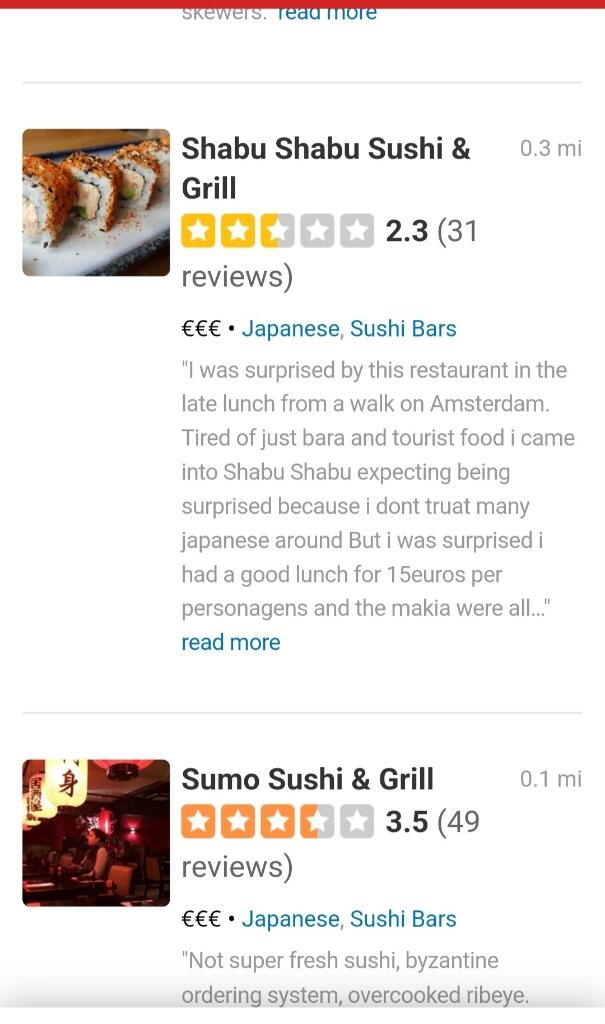Viewport: 605px width, 1024px height.
Task: View the Shabu Shabu sushi roll photo
Action: pyautogui.click(x=96, y=202)
